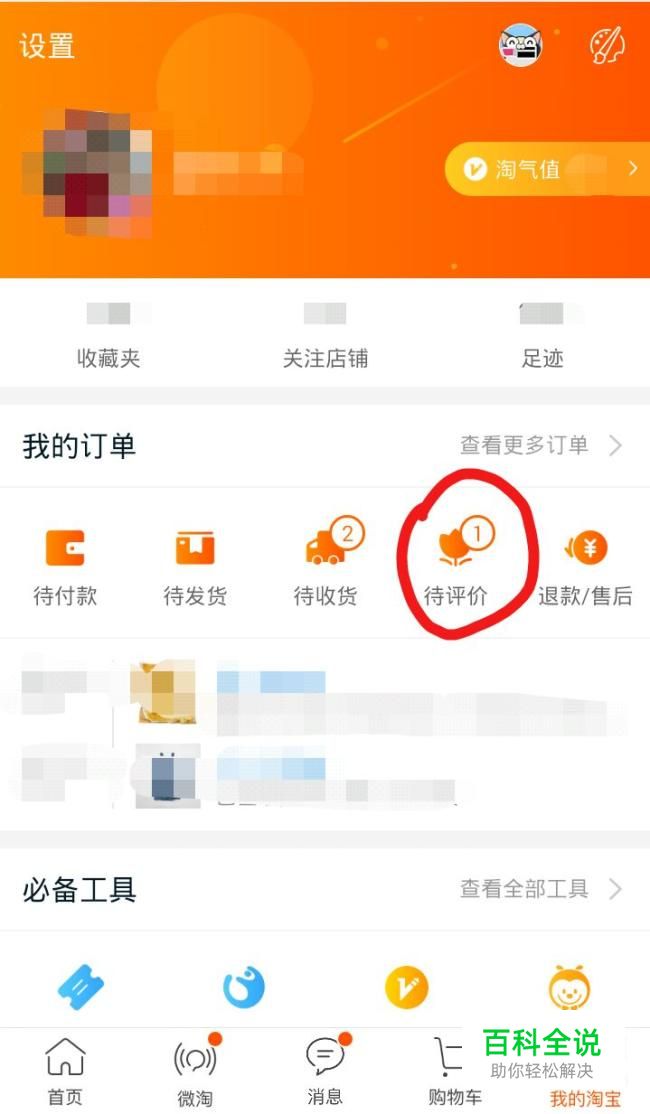Open the cartoon avatar icon in header
The image size is (650, 1114).
pyautogui.click(x=521, y=45)
